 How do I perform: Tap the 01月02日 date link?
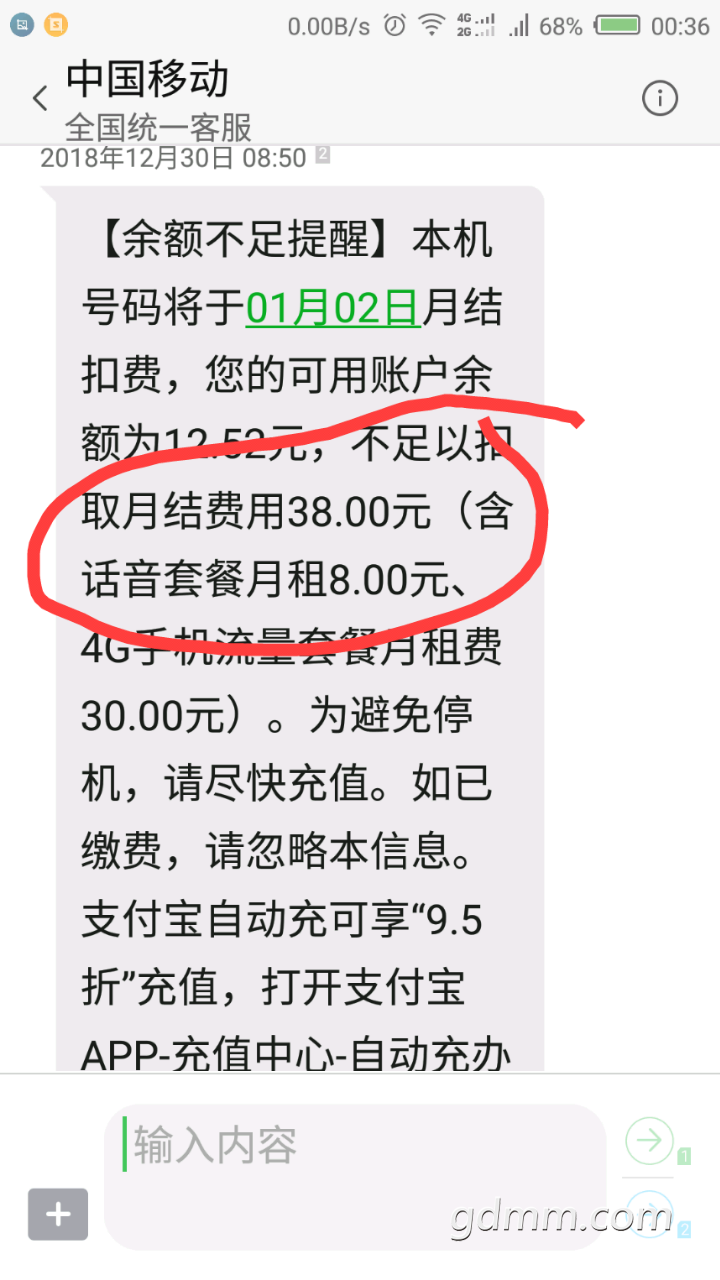(332, 308)
